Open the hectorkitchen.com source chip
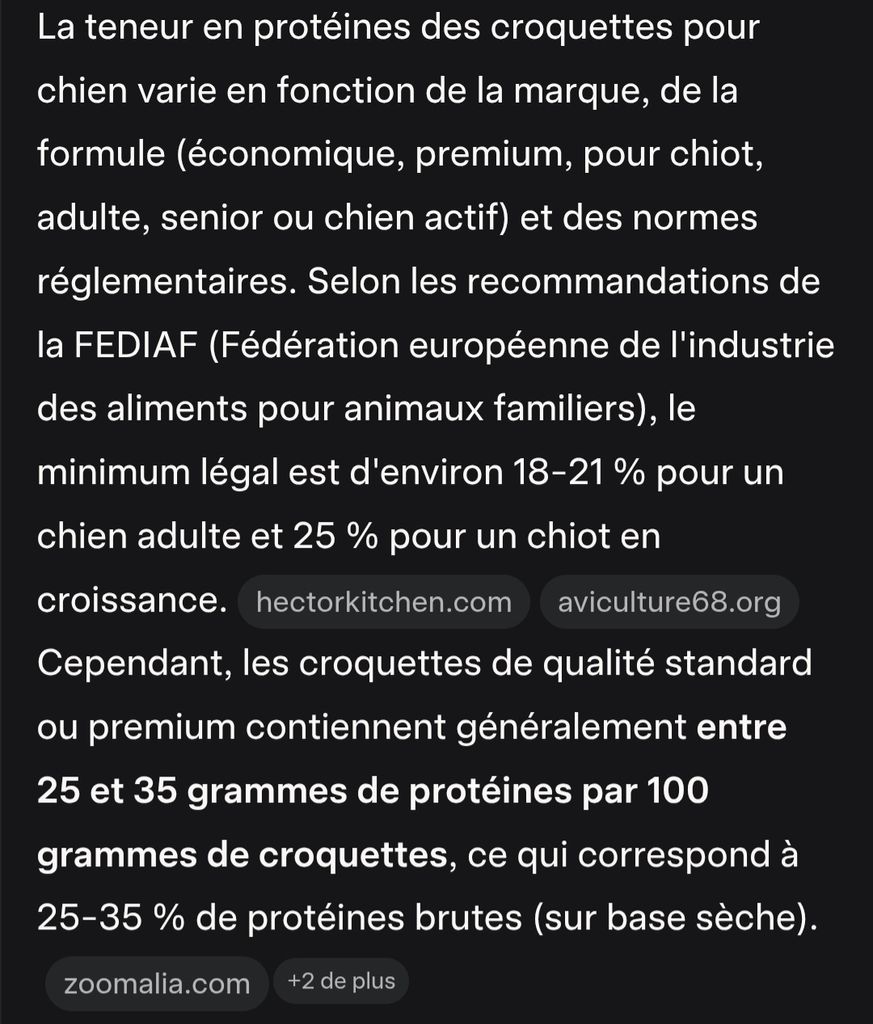The image size is (873, 1024). click(383, 602)
